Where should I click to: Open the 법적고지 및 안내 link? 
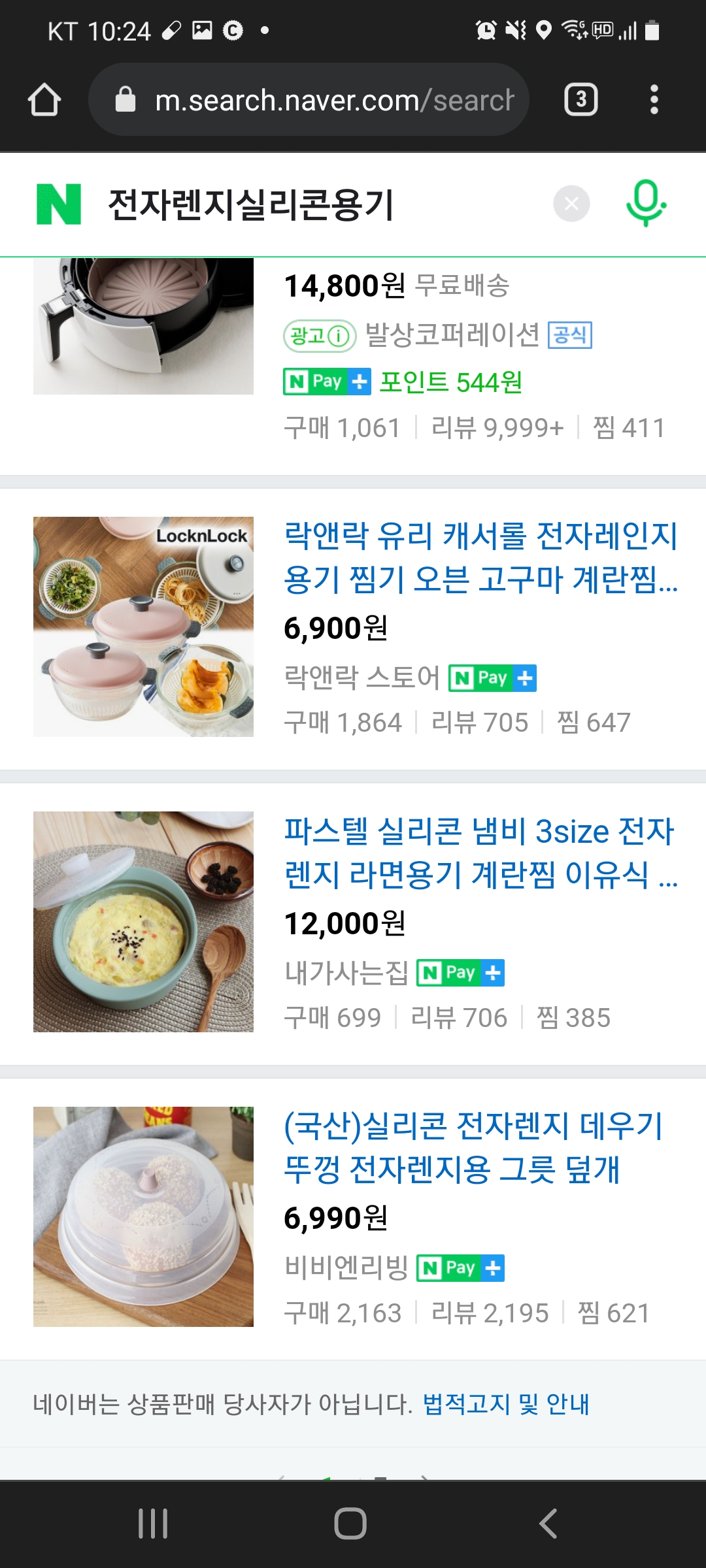506,1404
